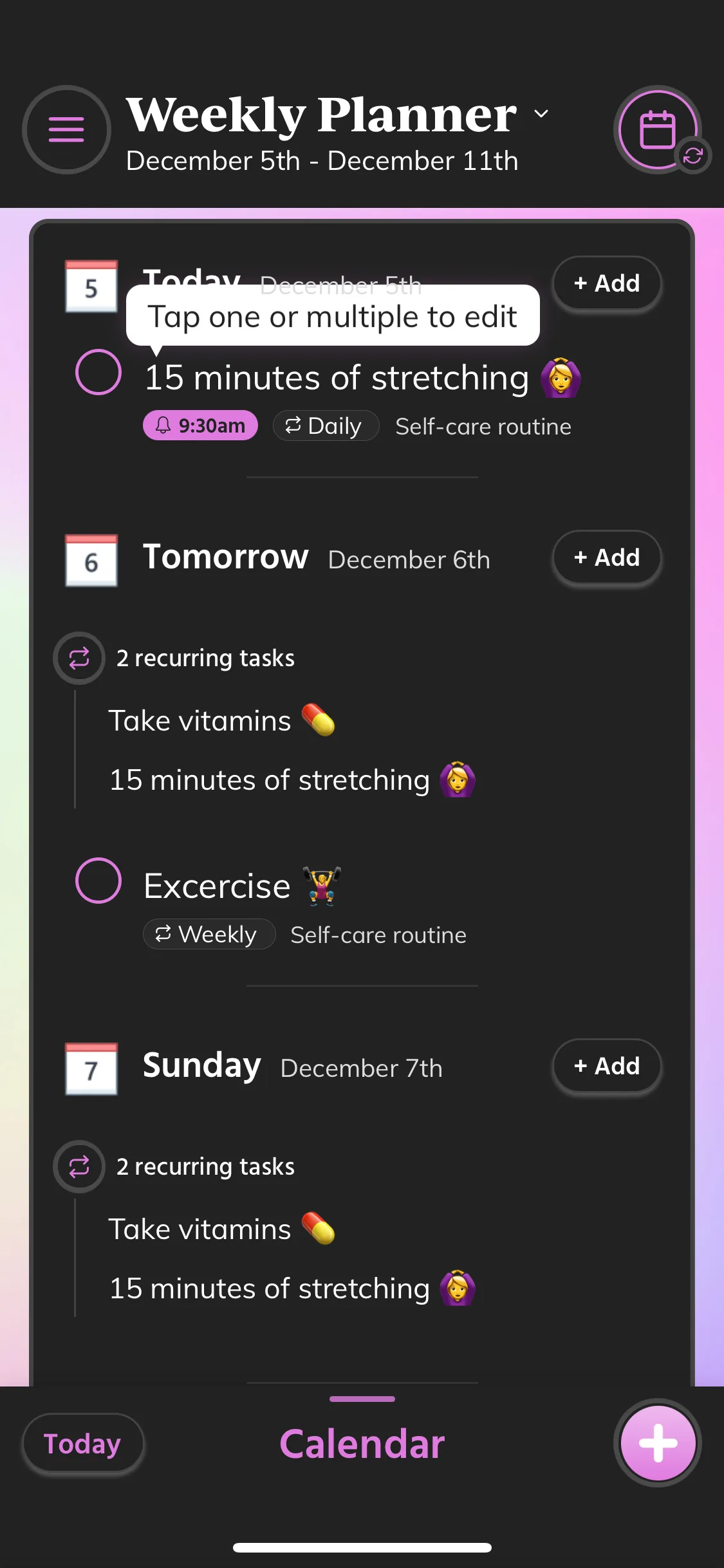Open the Weekly repeat chip on Excercise

point(209,934)
